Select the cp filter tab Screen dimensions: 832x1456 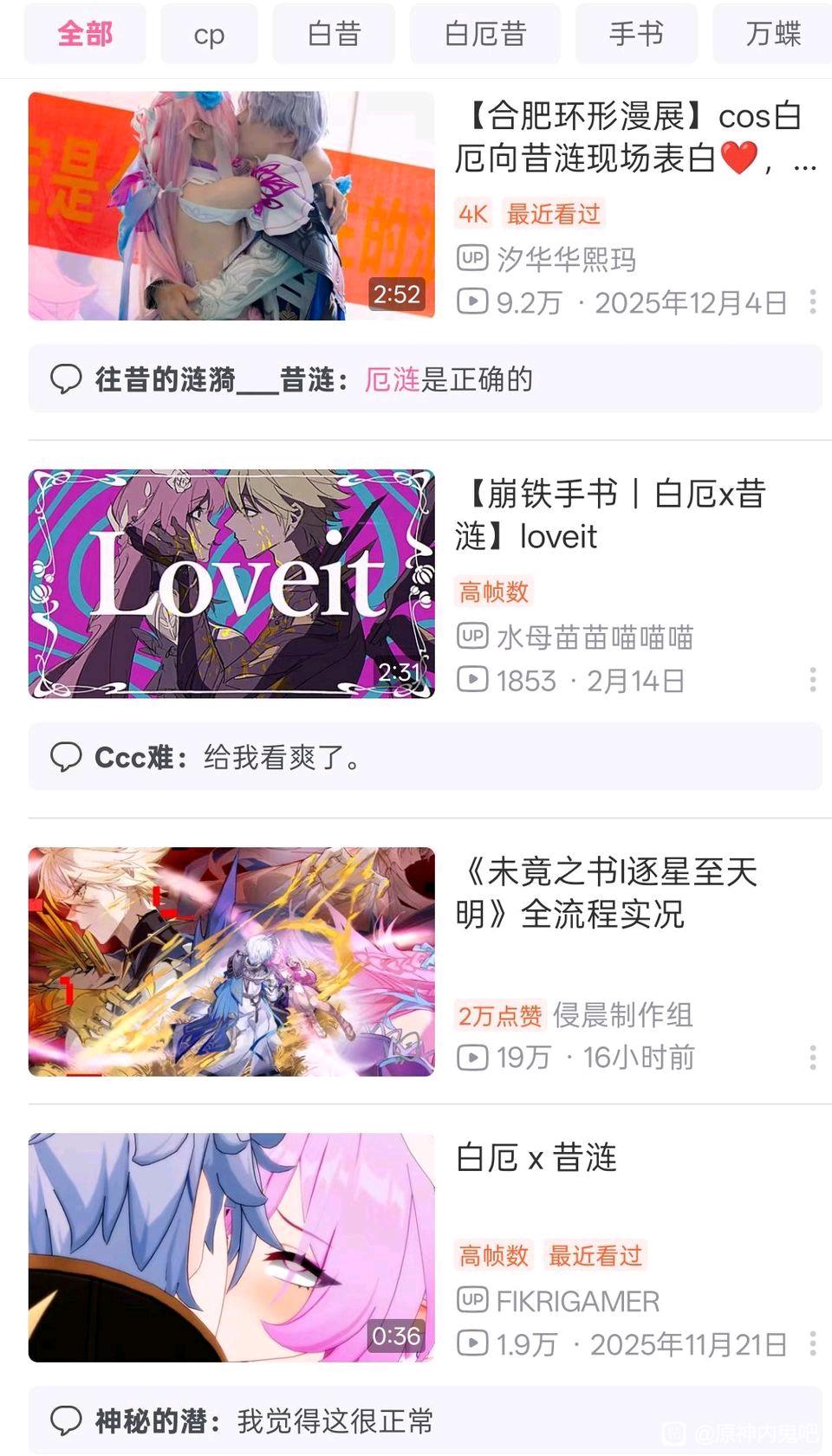point(209,35)
